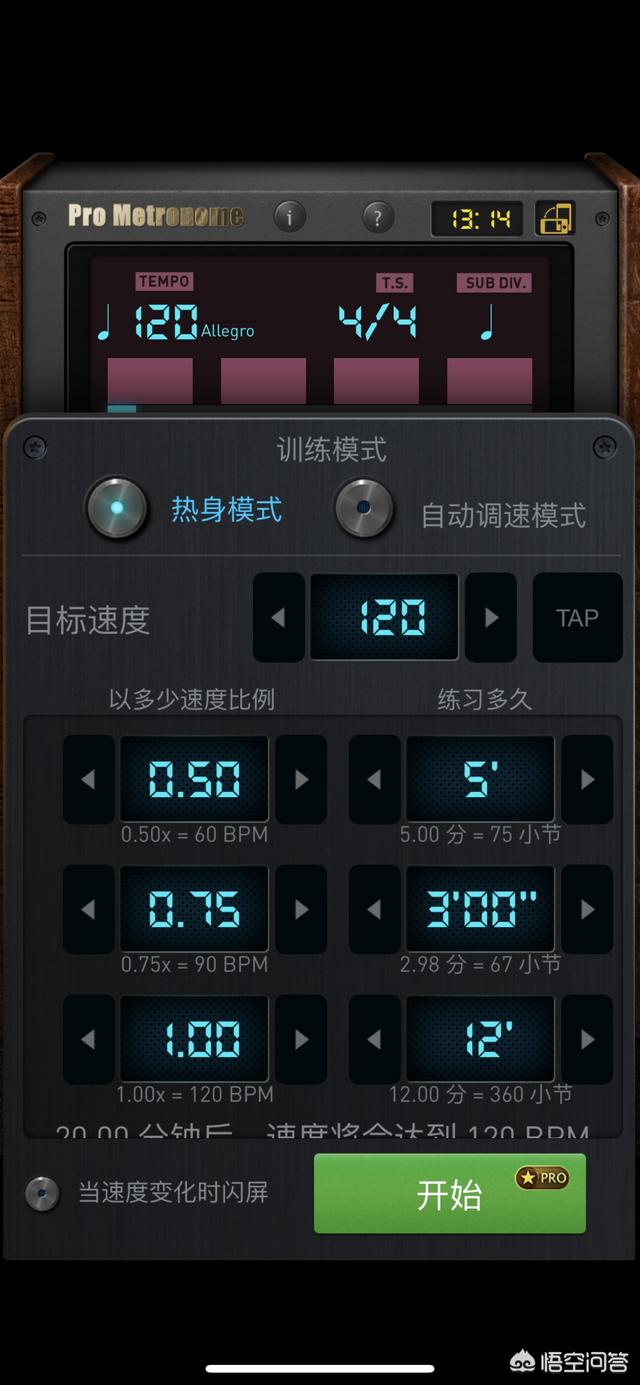This screenshot has width=640, height=1385.
Task: Increase the 5' practice duration
Action: coord(587,780)
